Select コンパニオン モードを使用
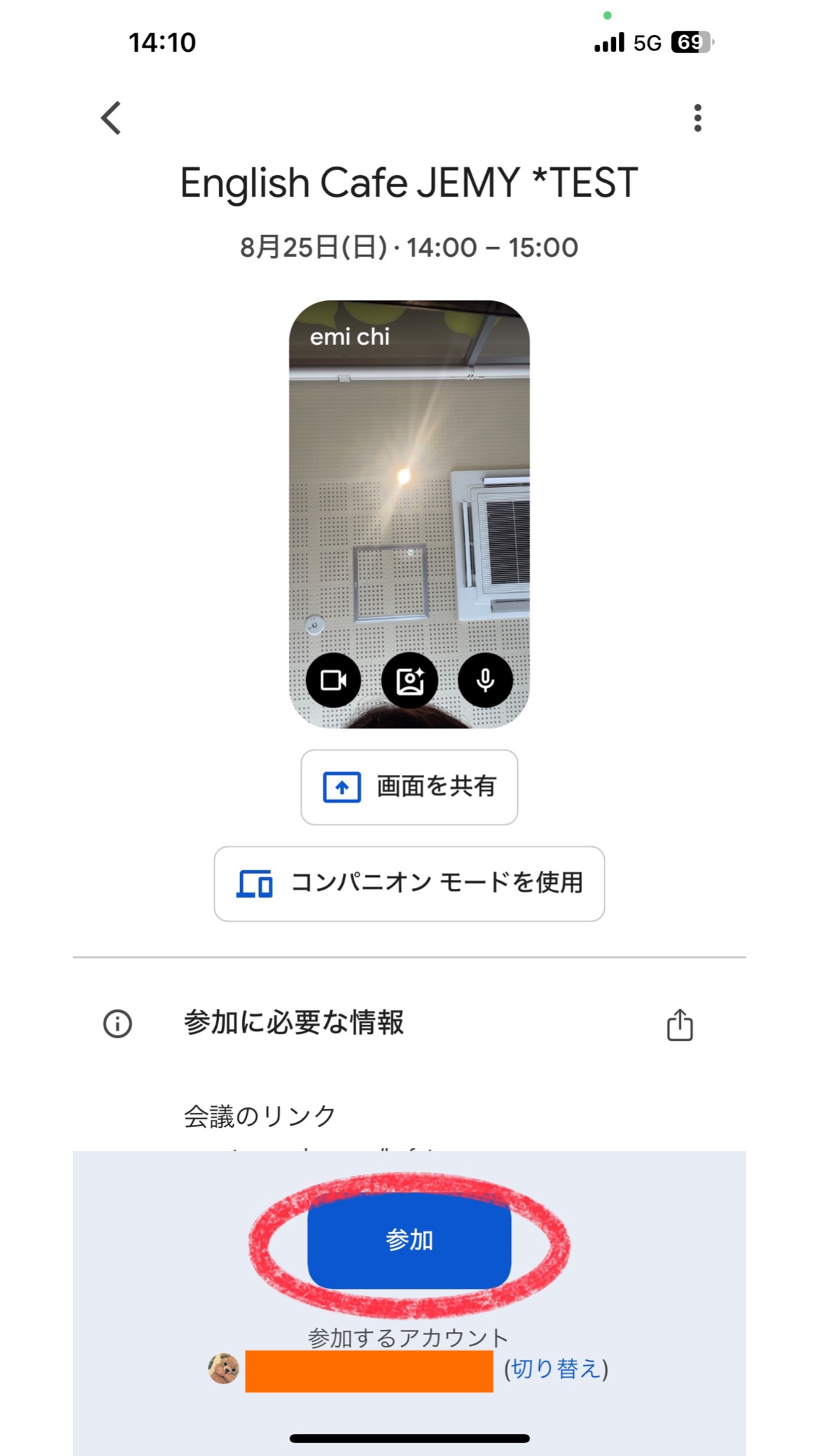The height and width of the screenshot is (1456, 819). [409, 883]
